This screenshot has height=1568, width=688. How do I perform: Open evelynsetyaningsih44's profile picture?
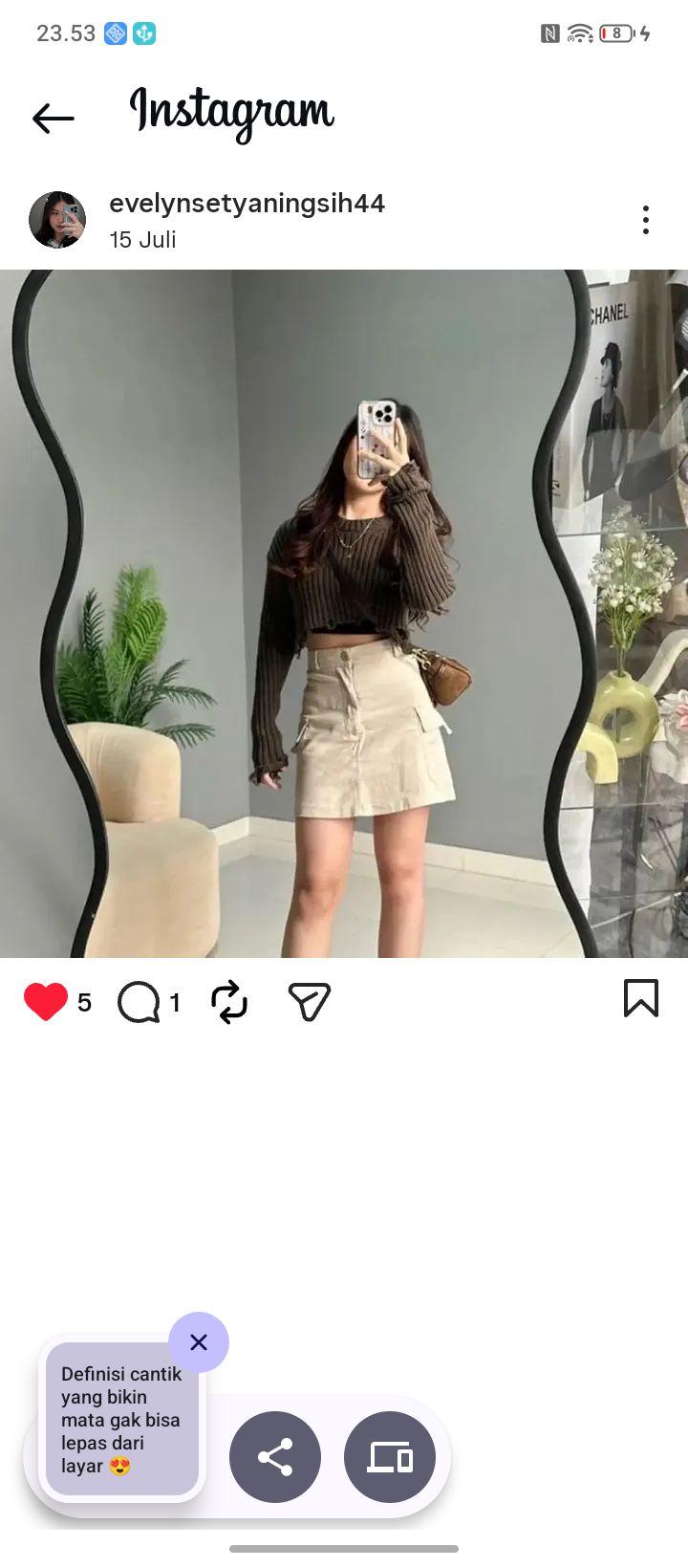57,220
